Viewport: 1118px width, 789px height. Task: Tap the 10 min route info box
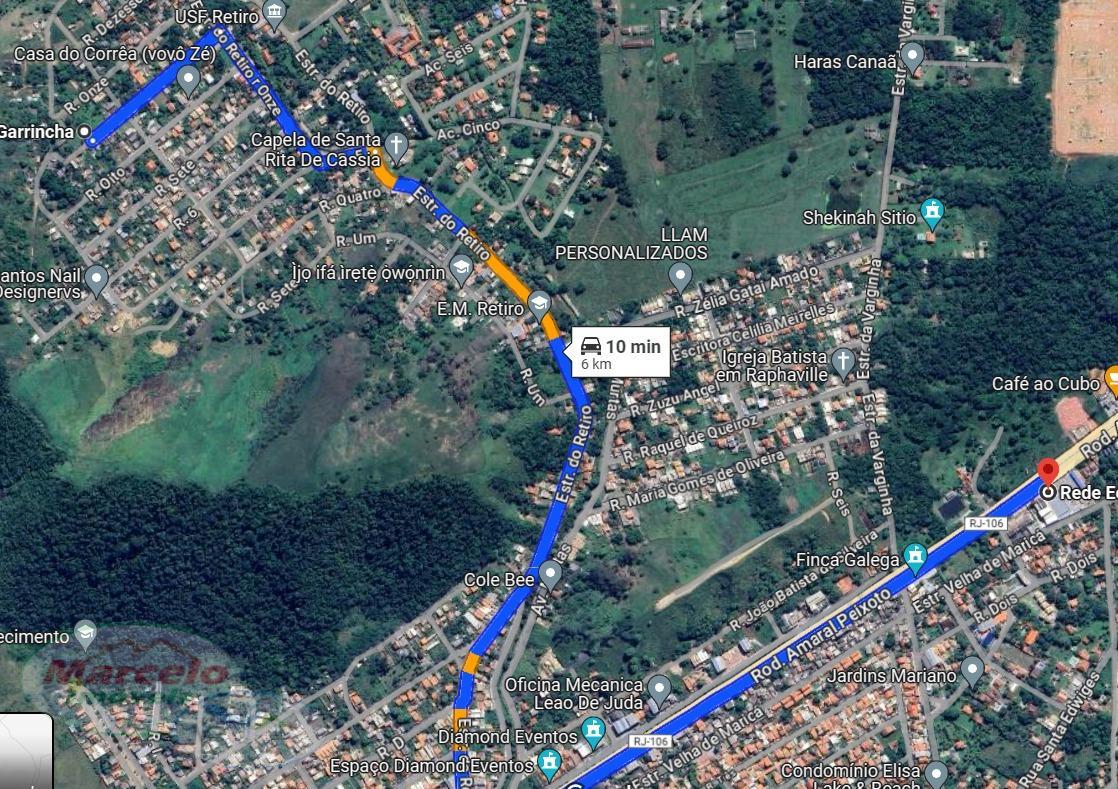(x=621, y=353)
